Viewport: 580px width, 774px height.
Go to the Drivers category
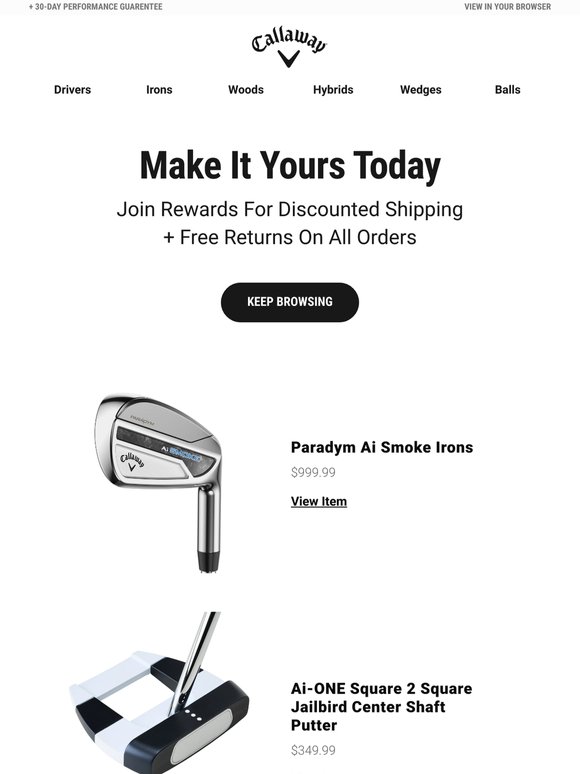(73, 90)
